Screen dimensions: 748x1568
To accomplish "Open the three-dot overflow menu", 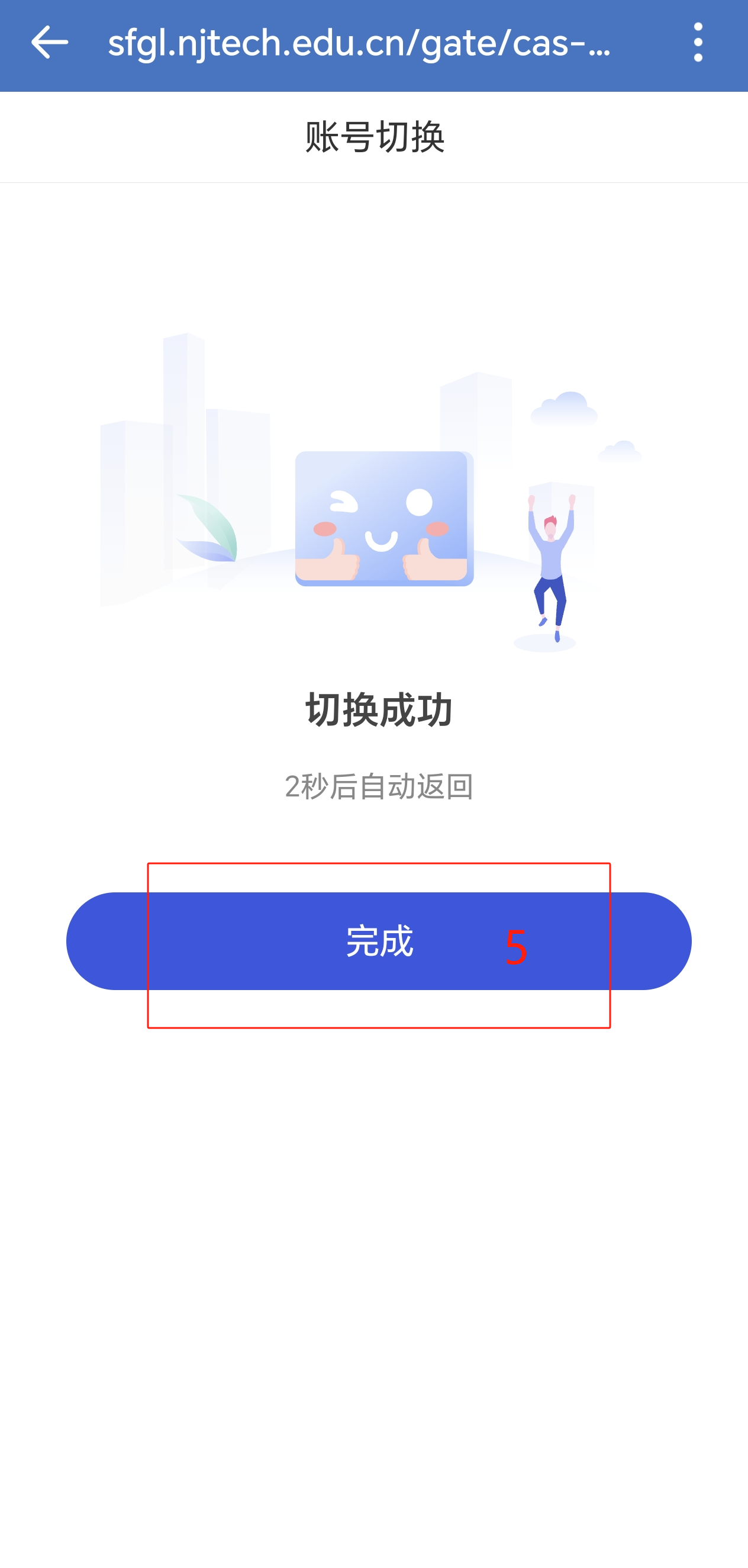I will [698, 43].
